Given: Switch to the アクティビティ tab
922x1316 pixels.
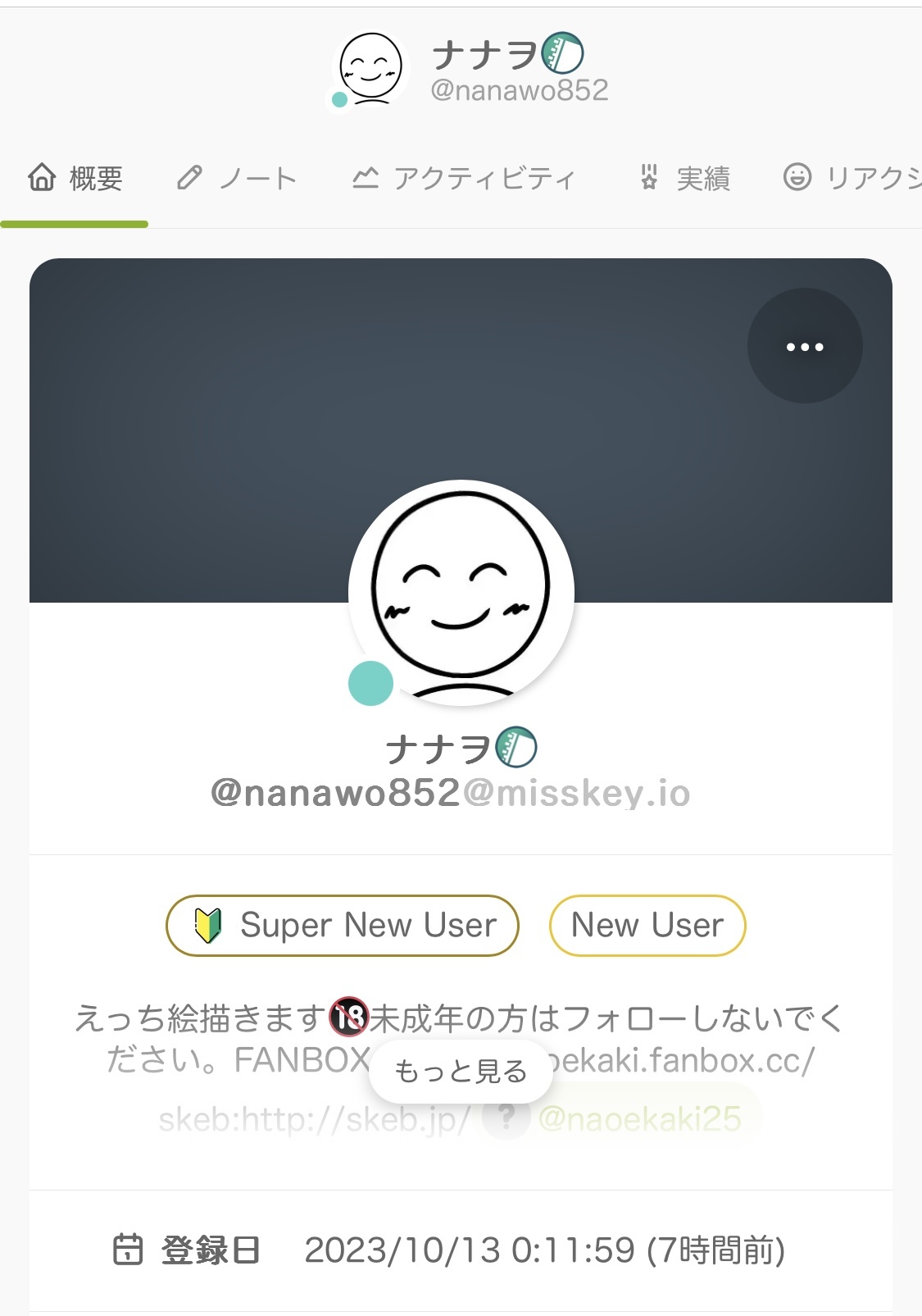Looking at the screenshot, I should point(464,178).
